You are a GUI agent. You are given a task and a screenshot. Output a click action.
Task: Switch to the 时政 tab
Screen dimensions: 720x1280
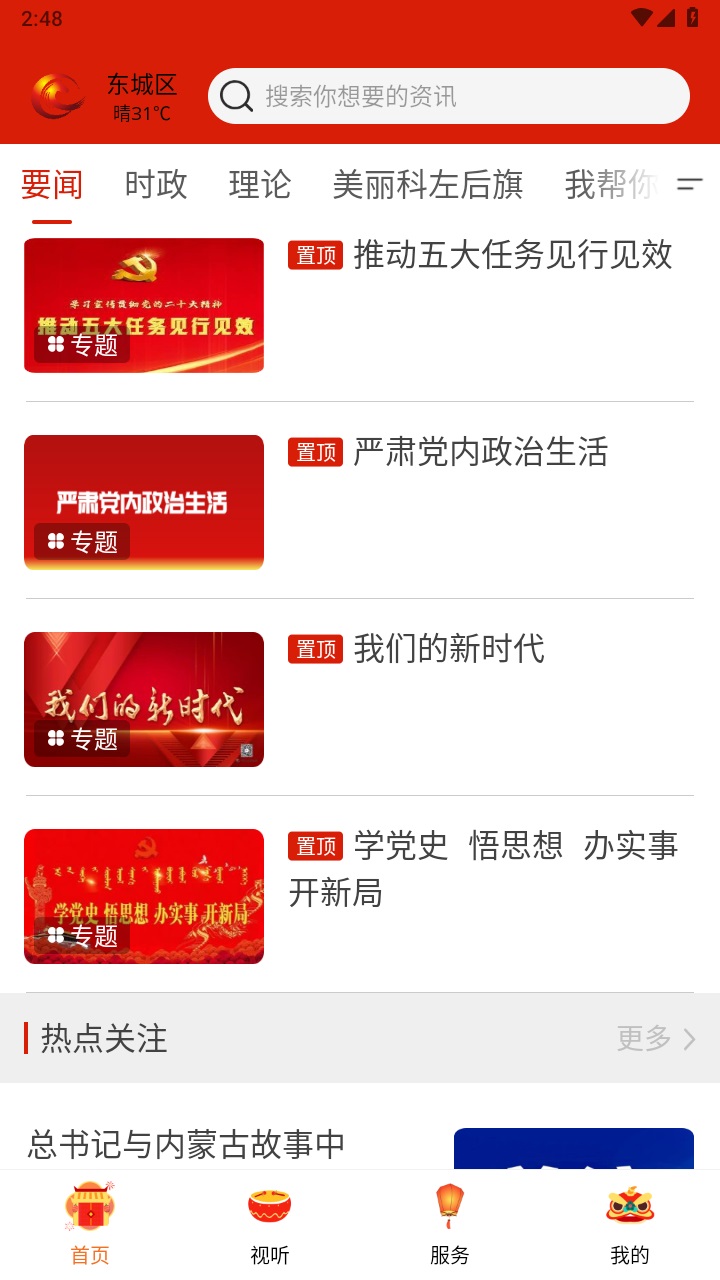click(155, 185)
